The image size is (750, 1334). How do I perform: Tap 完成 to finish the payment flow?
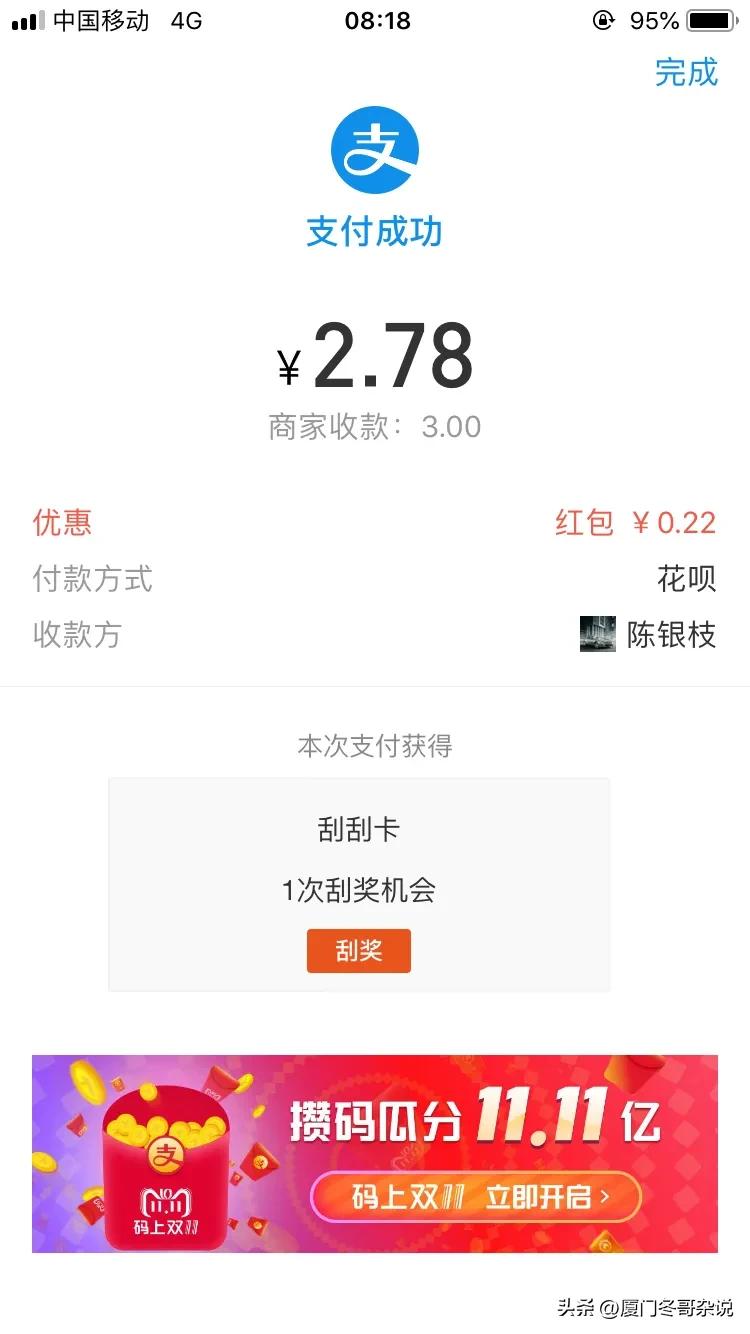pos(686,73)
